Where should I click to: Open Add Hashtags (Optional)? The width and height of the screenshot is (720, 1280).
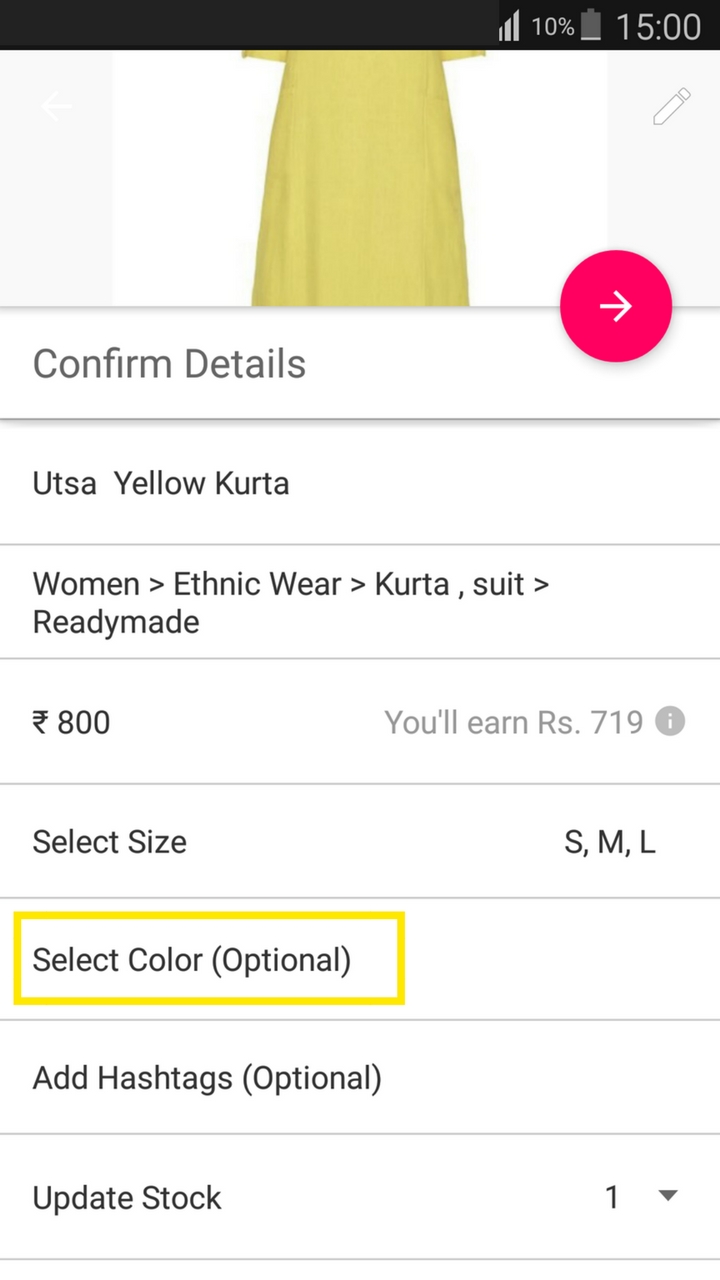[207, 1078]
